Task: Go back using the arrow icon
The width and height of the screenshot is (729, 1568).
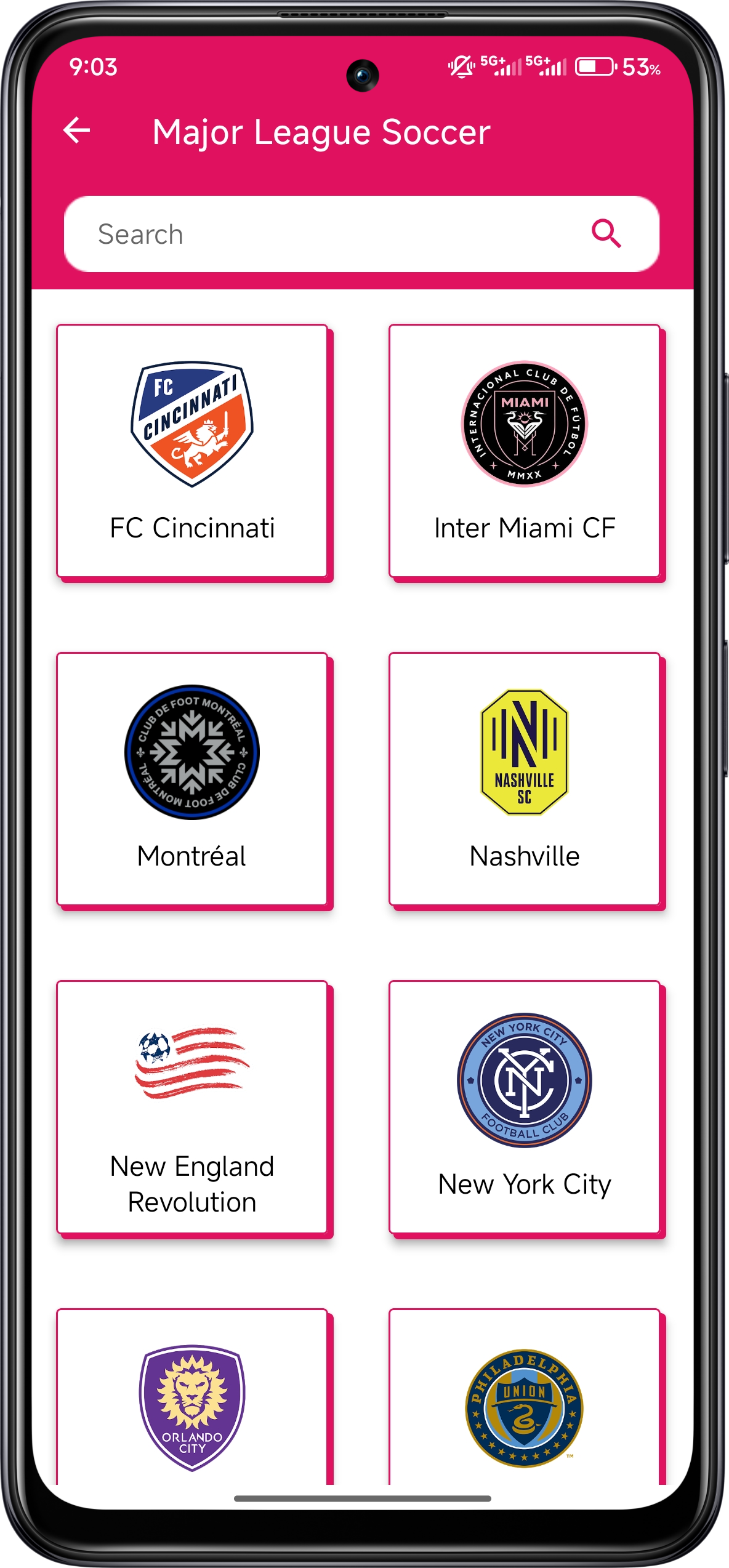Action: click(x=77, y=131)
